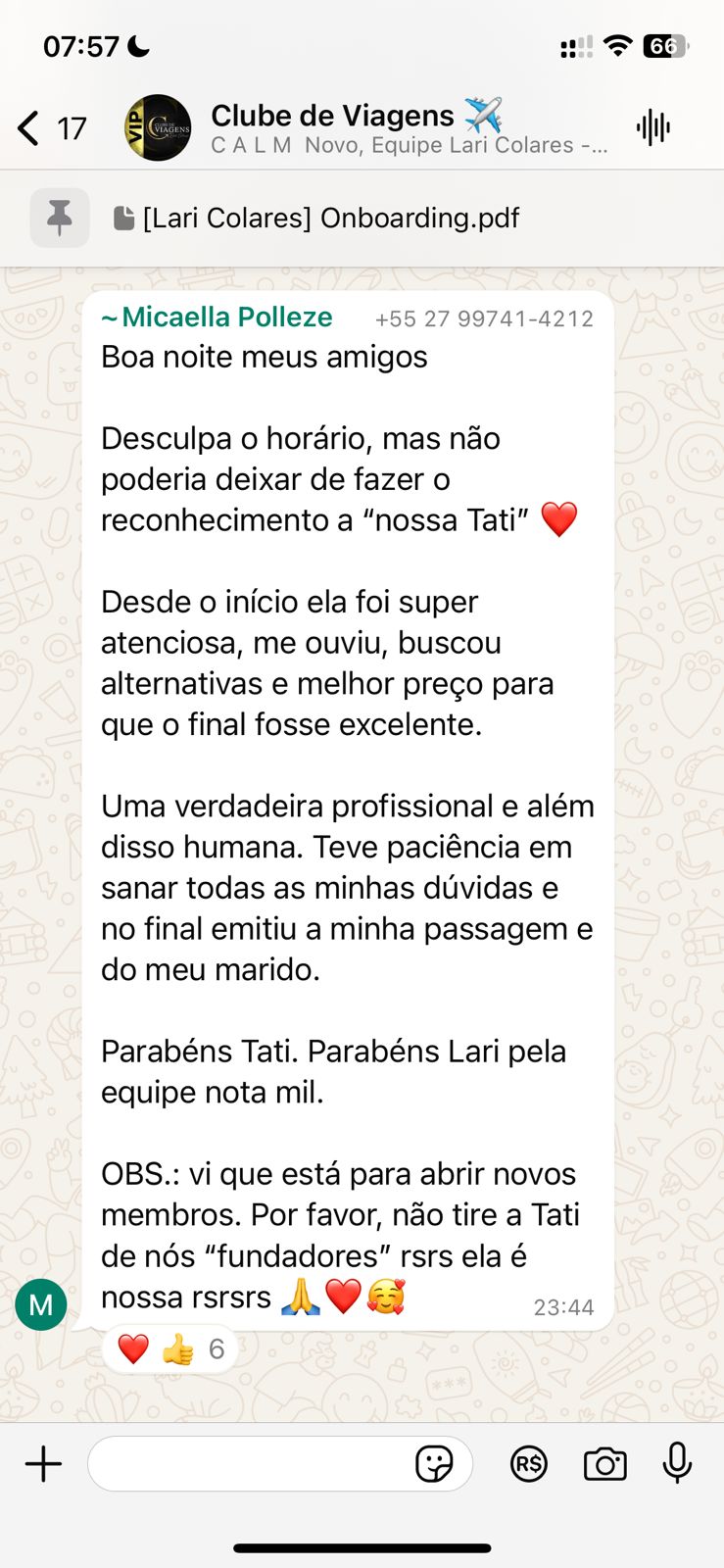The width and height of the screenshot is (724, 1568).
Task: Open the sticker picker in the message bar
Action: (x=439, y=1464)
